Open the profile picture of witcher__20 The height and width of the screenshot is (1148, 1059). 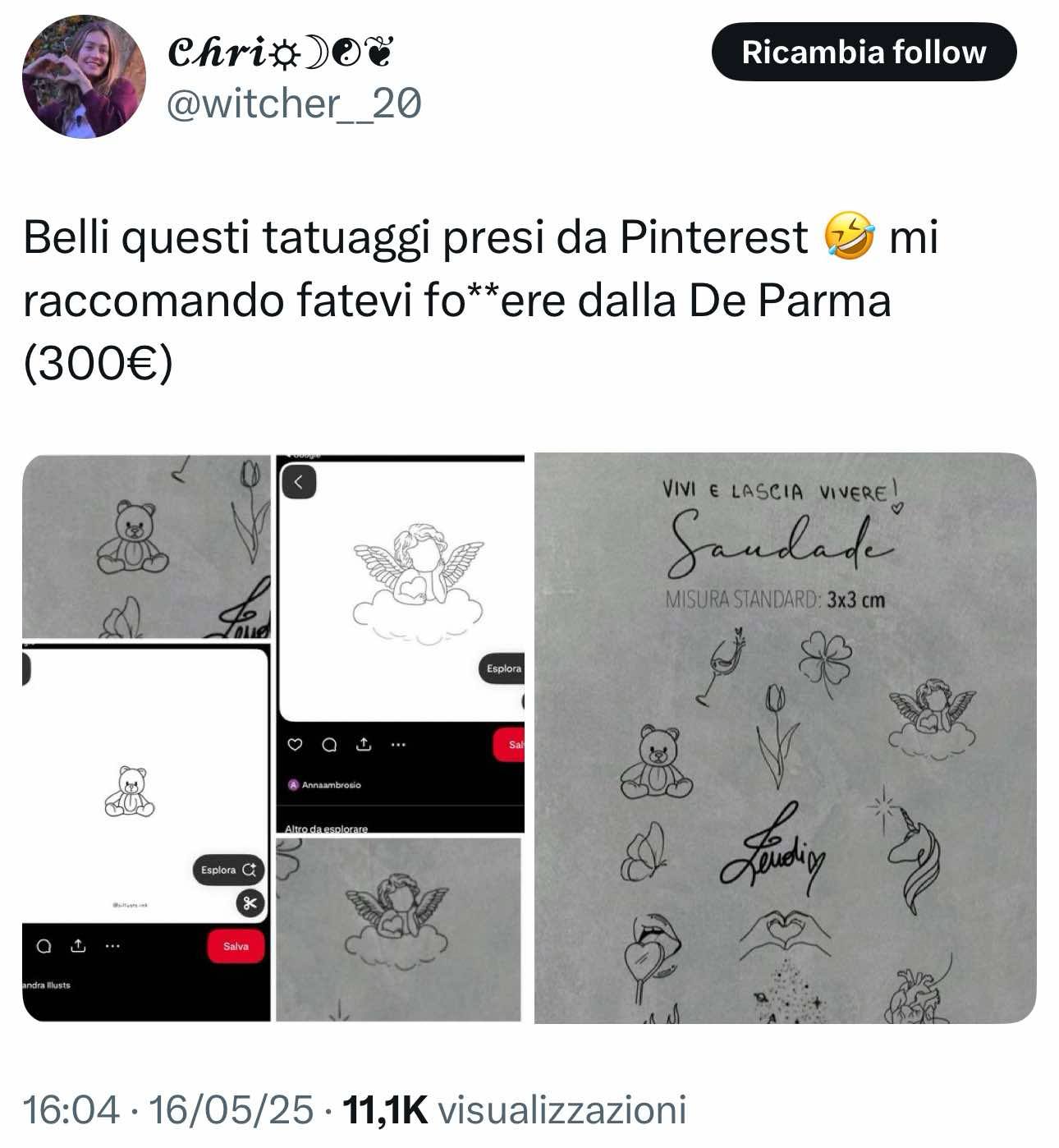click(84, 76)
